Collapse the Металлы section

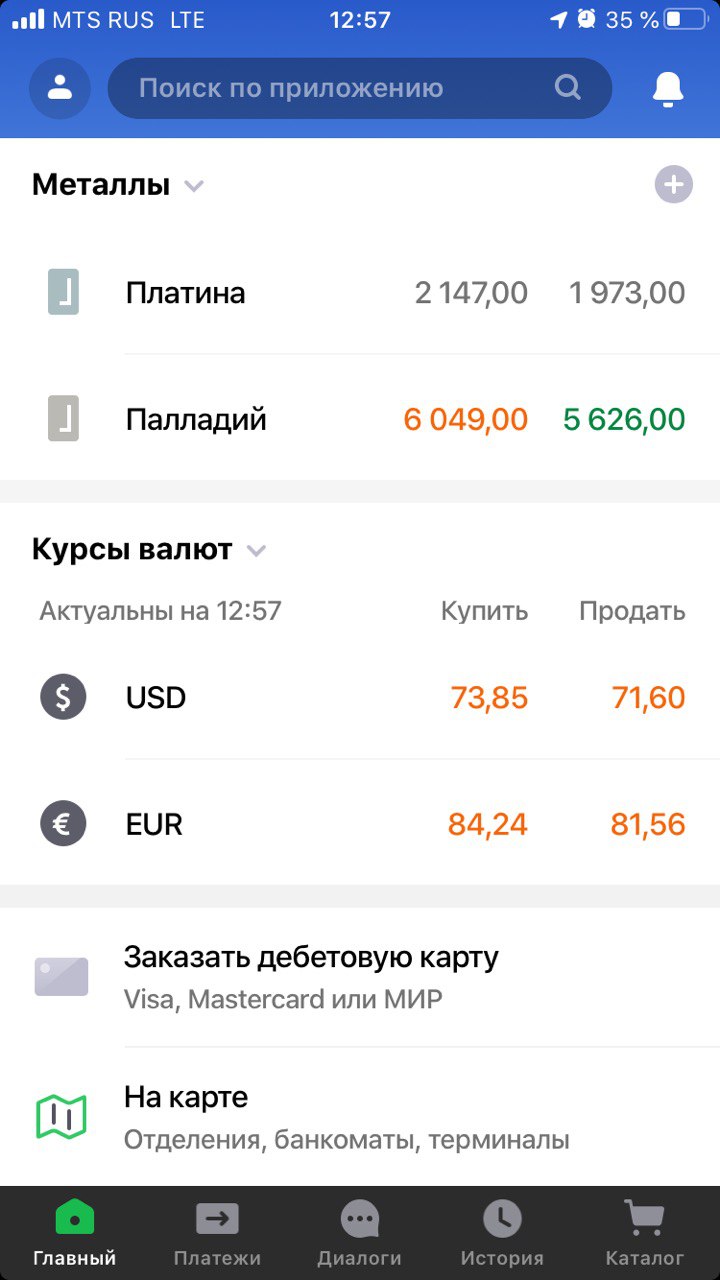(194, 186)
